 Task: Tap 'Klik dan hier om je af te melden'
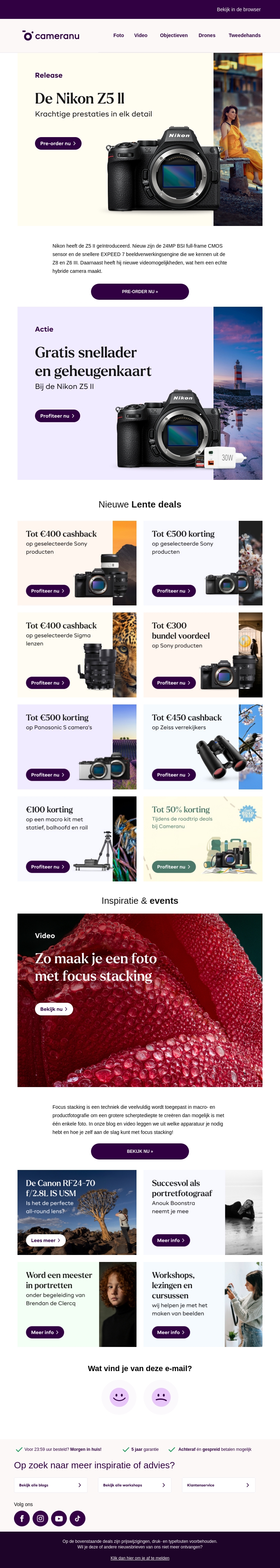[x=140, y=1558]
